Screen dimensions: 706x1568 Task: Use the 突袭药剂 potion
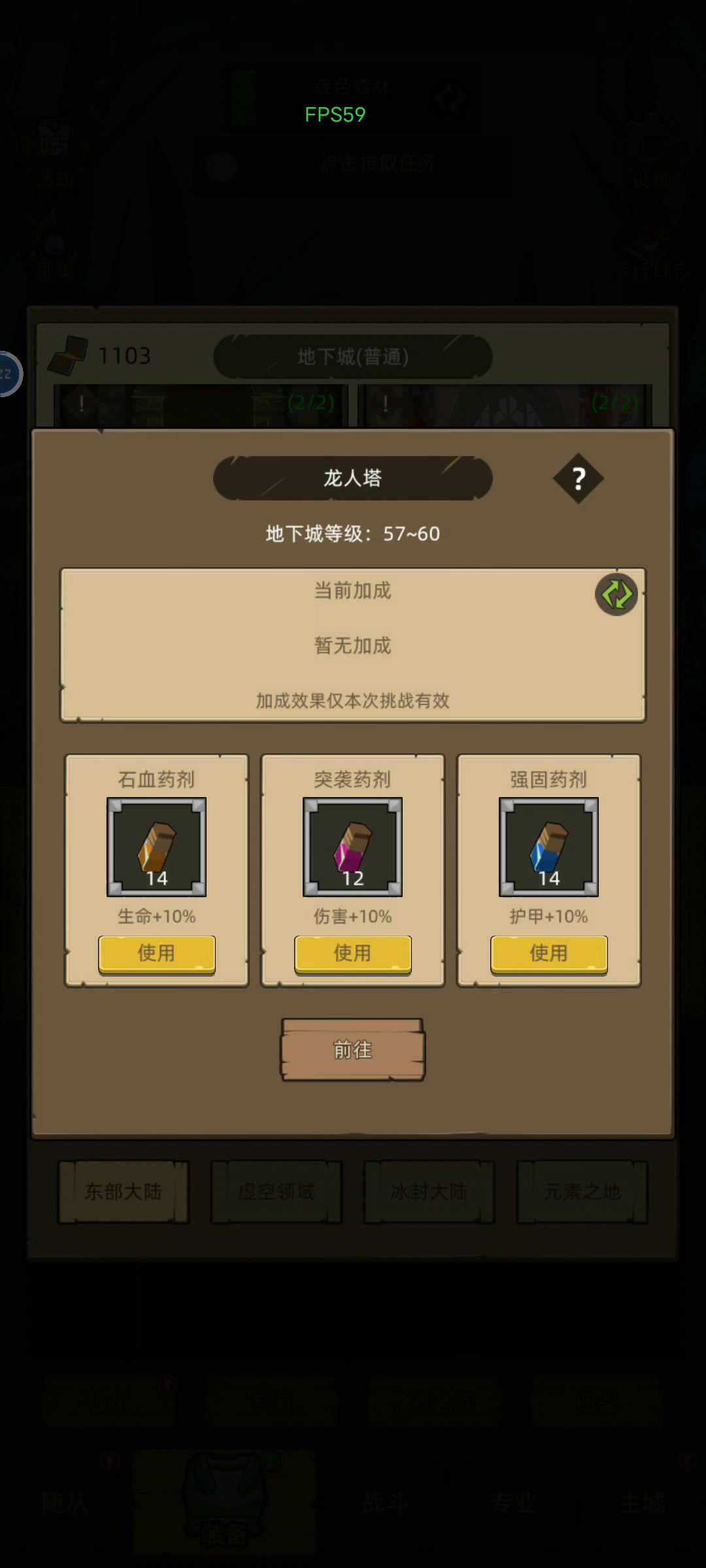coord(353,954)
